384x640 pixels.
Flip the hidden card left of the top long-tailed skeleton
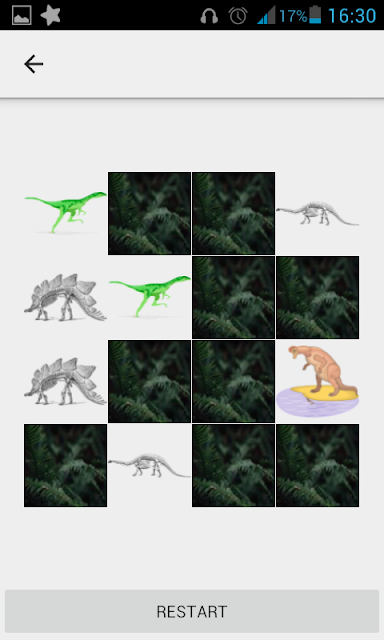(x=233, y=213)
